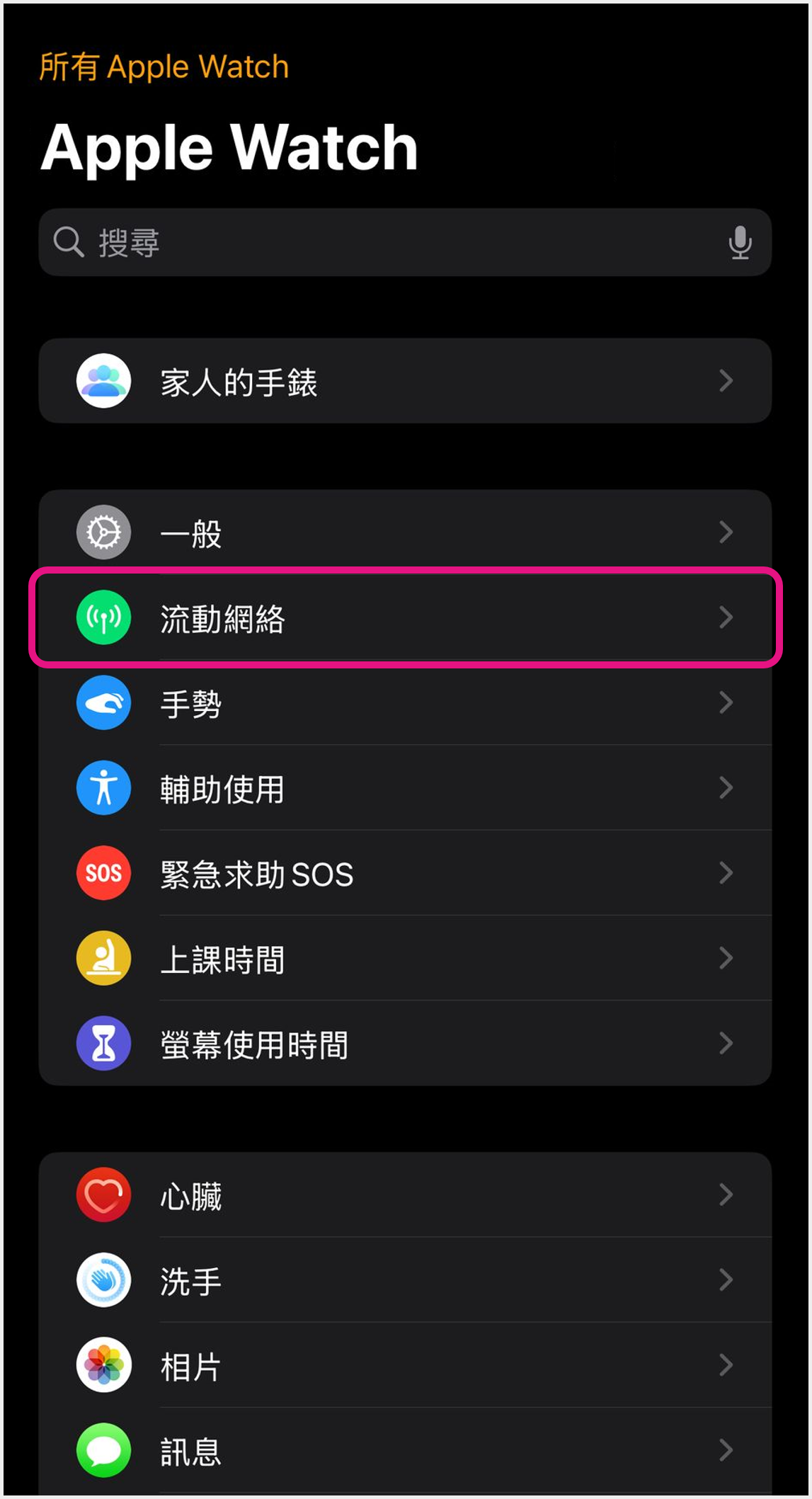Open the 訊息 row
Screen dimensions: 812x1499
(405, 1450)
